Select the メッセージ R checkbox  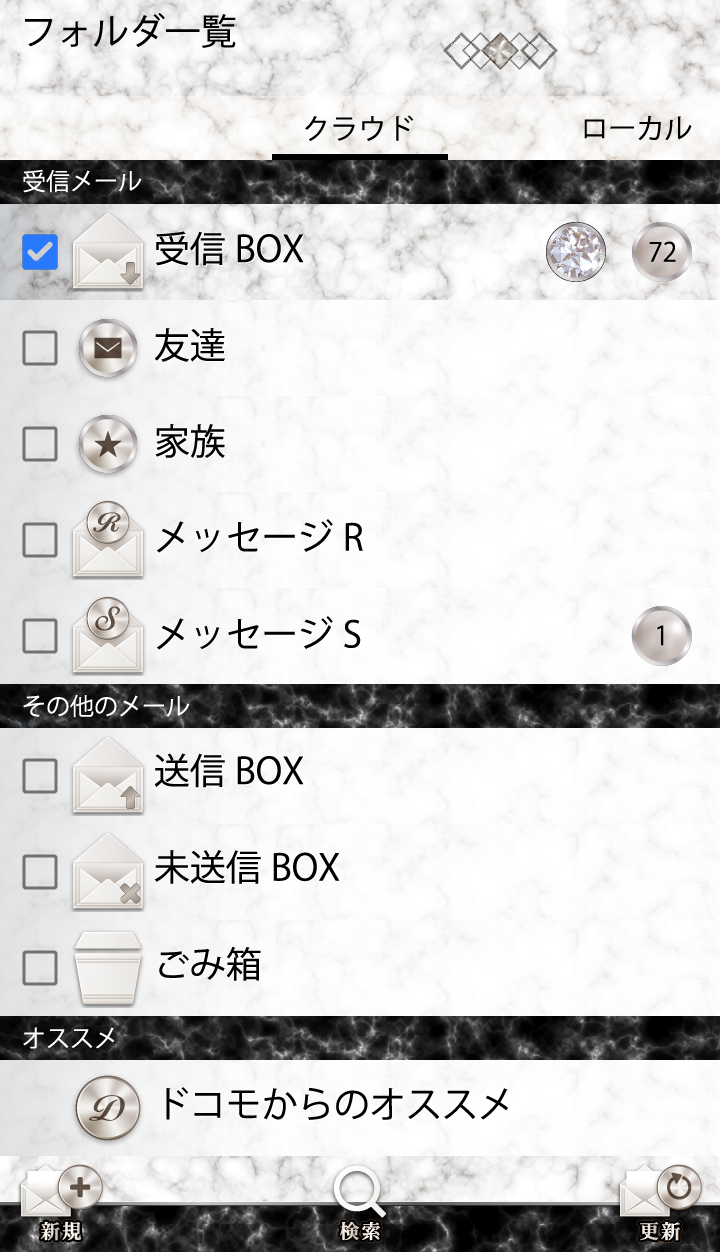pyautogui.click(x=40, y=540)
